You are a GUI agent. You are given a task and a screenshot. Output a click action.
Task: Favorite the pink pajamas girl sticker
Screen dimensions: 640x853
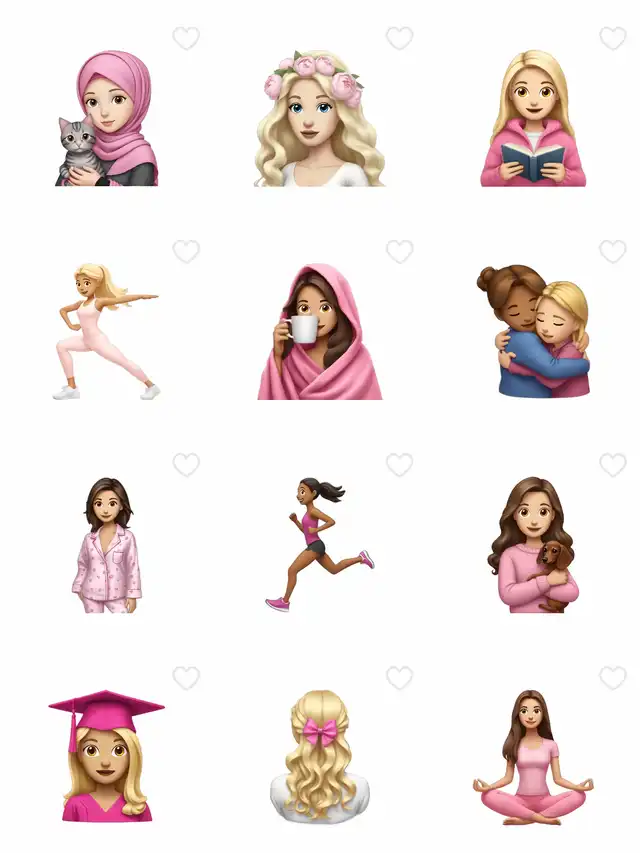pyautogui.click(x=186, y=465)
